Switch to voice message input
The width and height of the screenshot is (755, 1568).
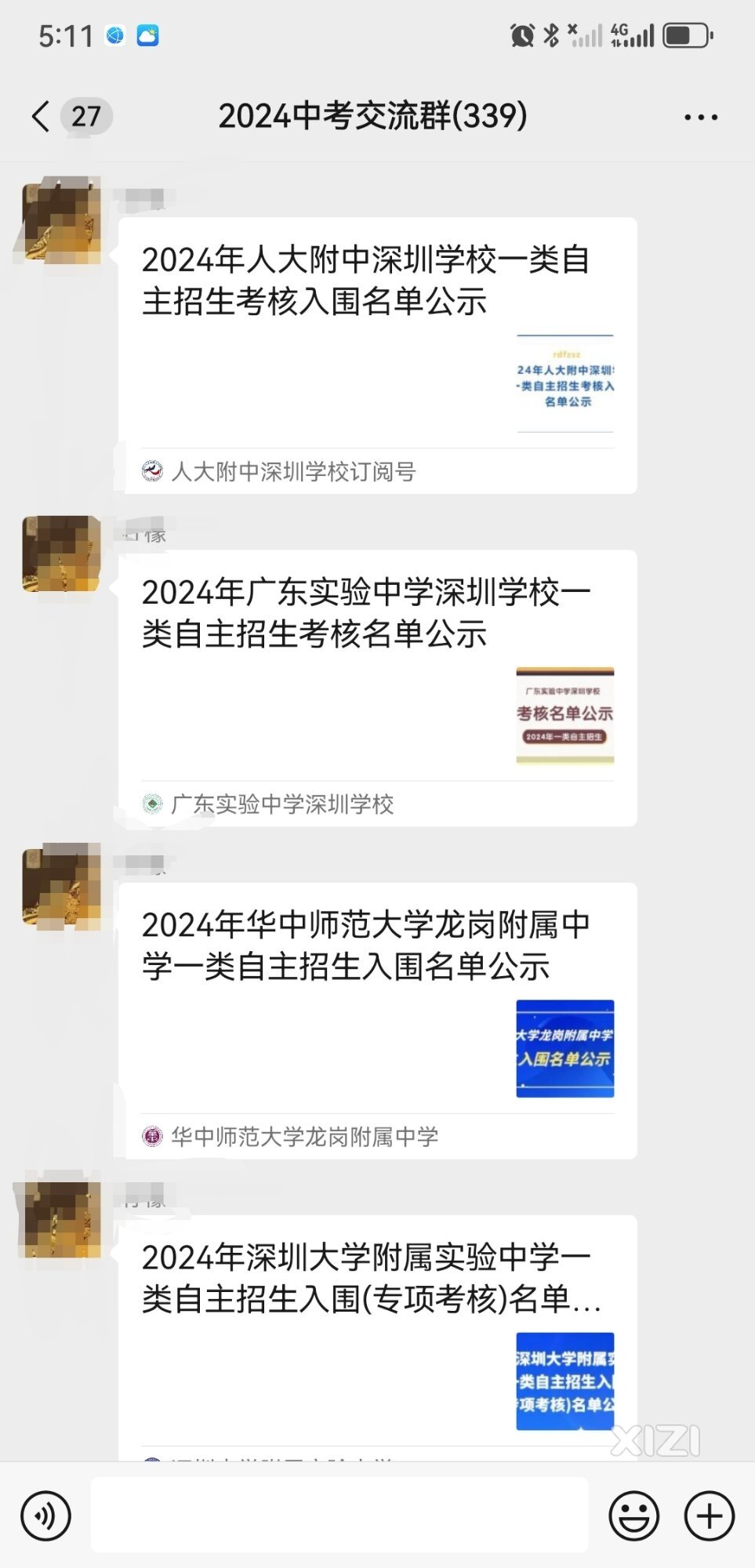[x=46, y=1515]
